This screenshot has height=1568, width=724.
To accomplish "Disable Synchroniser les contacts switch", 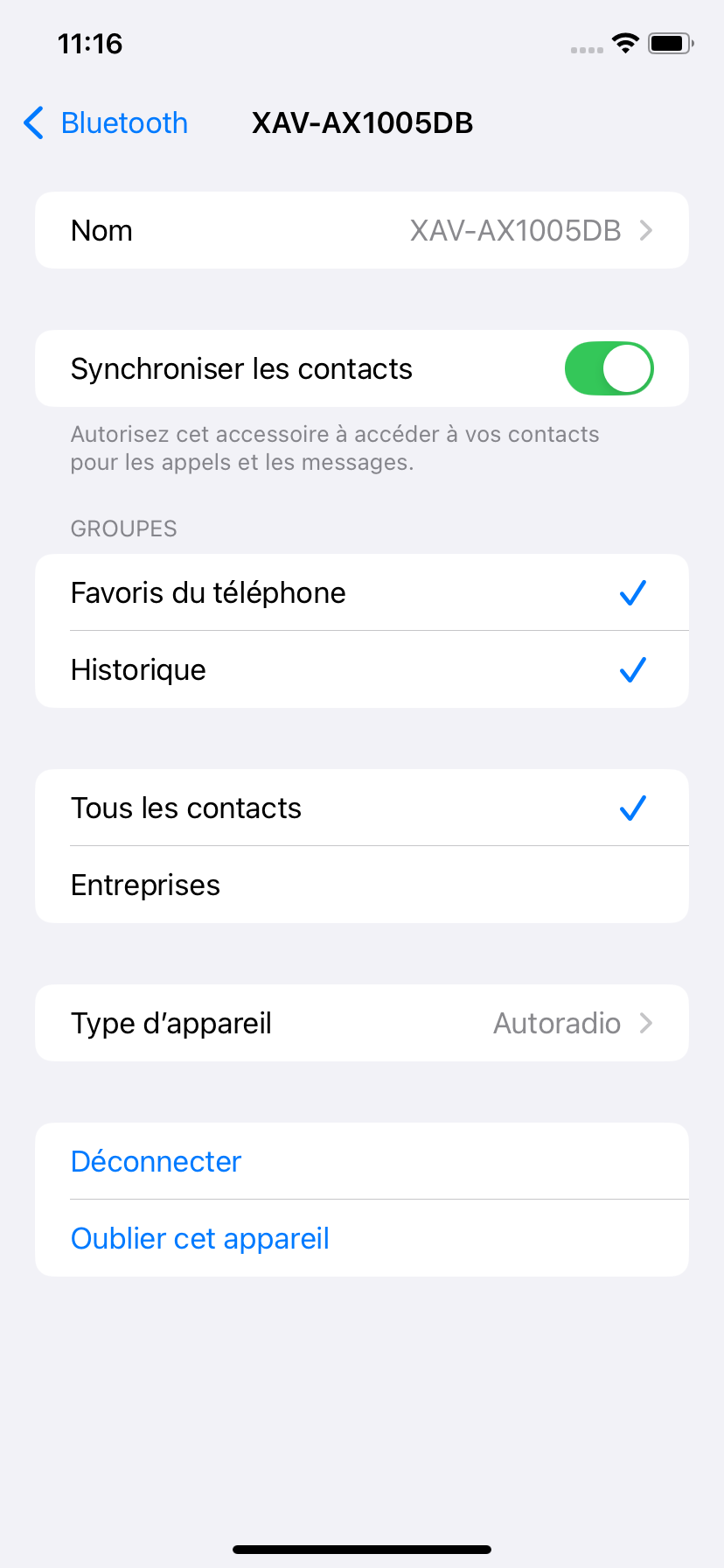I will click(609, 368).
